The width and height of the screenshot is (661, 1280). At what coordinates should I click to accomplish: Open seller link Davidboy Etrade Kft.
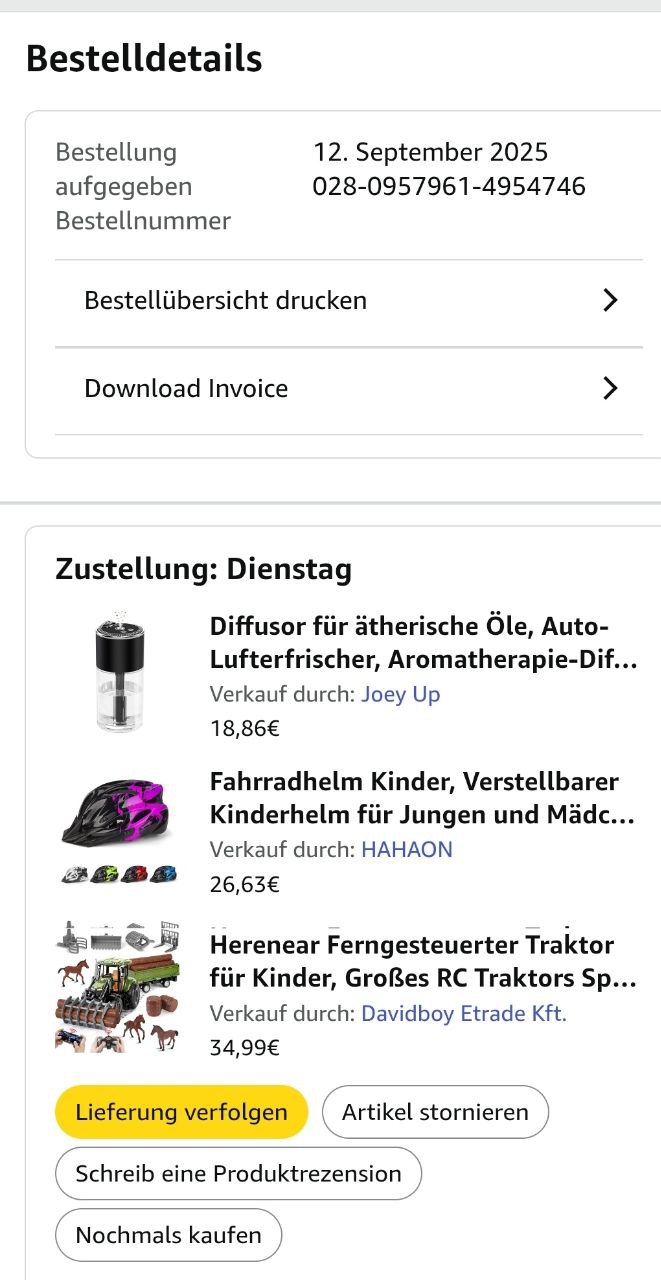[463, 1014]
